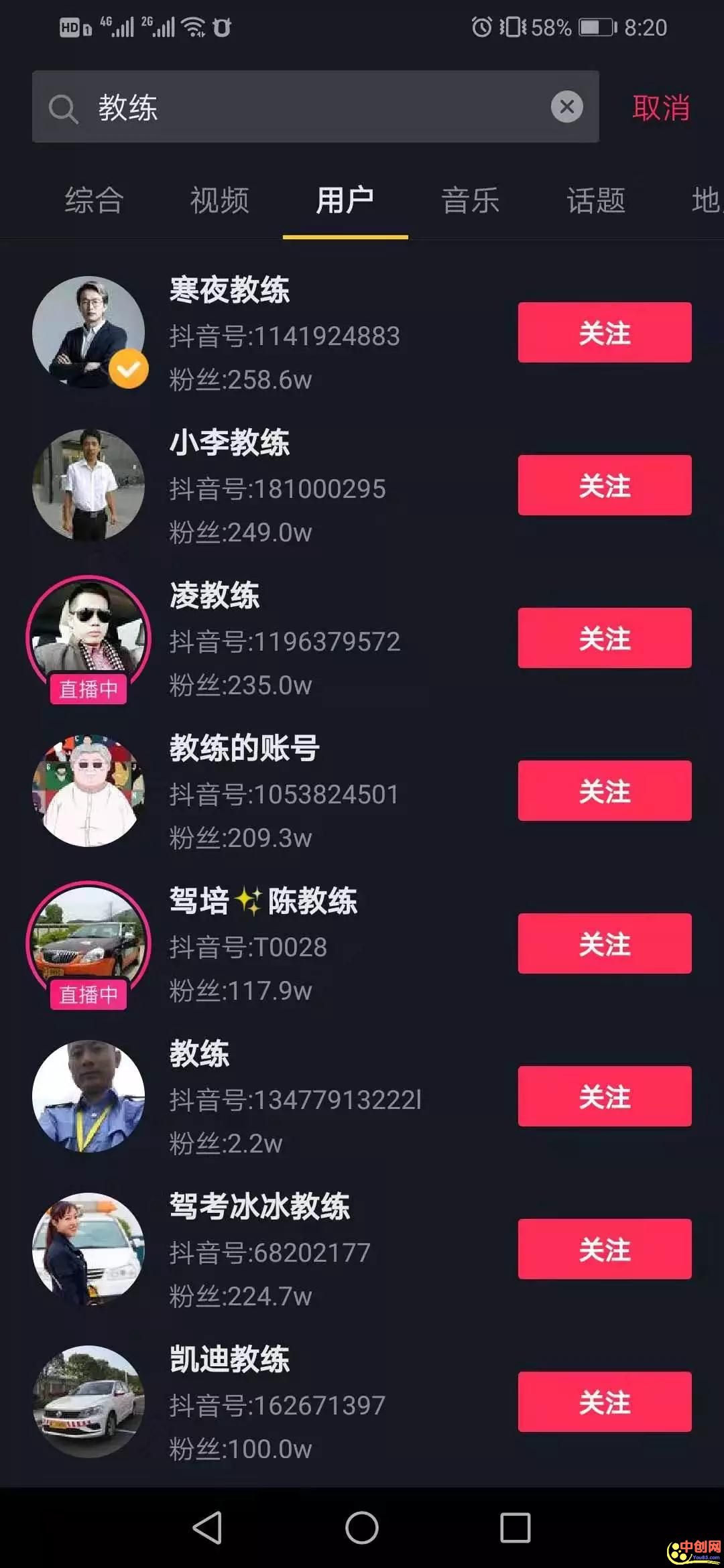The image size is (724, 1568).
Task: Follow 凌教练 via 关注
Action: (604, 638)
